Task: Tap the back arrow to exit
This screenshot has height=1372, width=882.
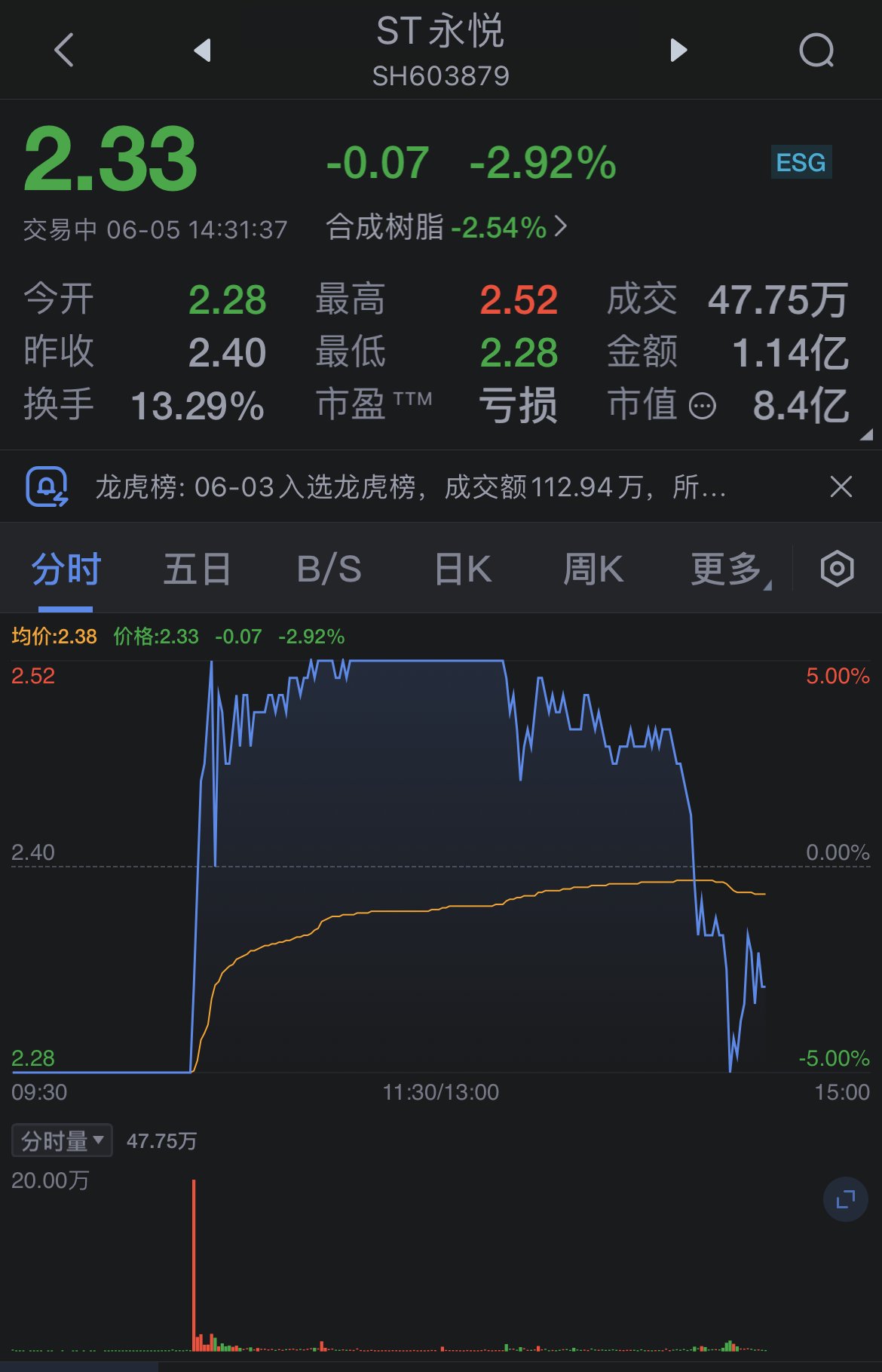Action: pyautogui.click(x=64, y=50)
